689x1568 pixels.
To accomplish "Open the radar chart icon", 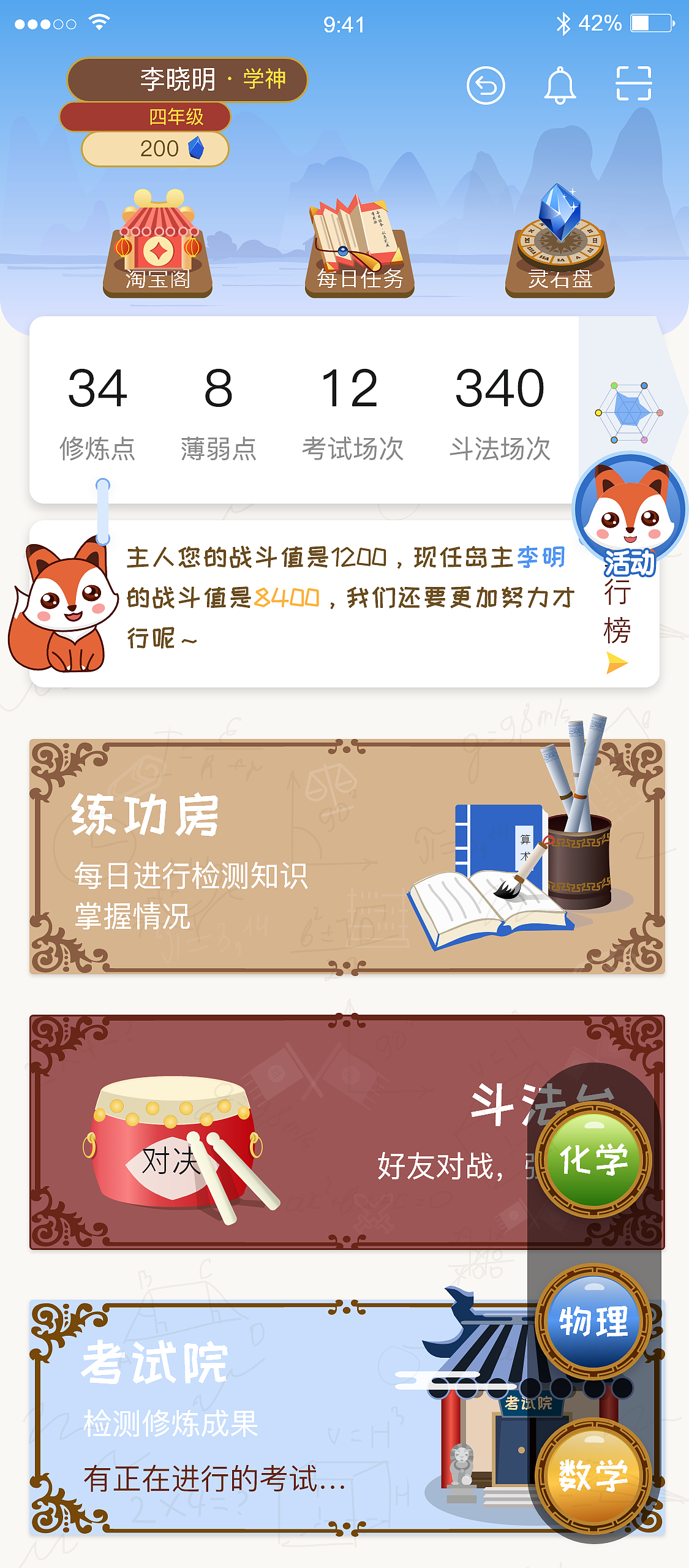I will pyautogui.click(x=629, y=411).
